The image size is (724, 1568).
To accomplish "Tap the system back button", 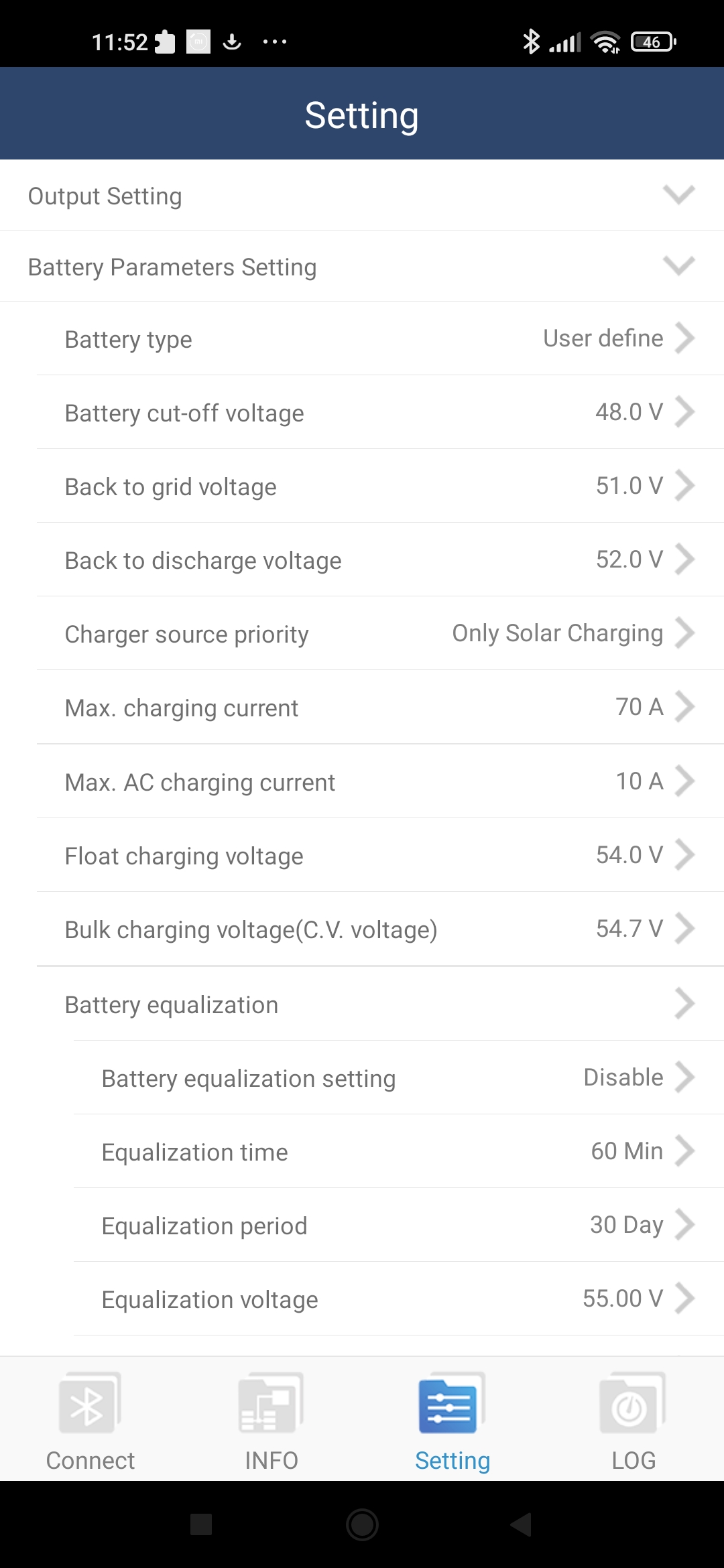I will [x=522, y=1524].
